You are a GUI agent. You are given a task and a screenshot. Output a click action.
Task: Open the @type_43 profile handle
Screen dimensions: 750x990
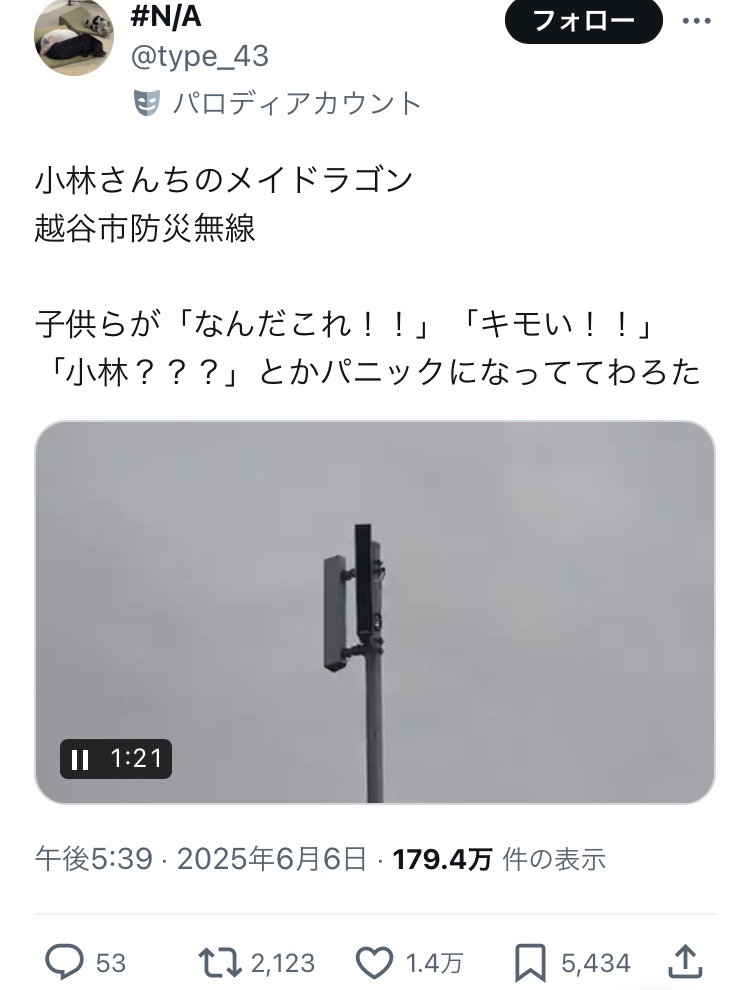pos(200,56)
